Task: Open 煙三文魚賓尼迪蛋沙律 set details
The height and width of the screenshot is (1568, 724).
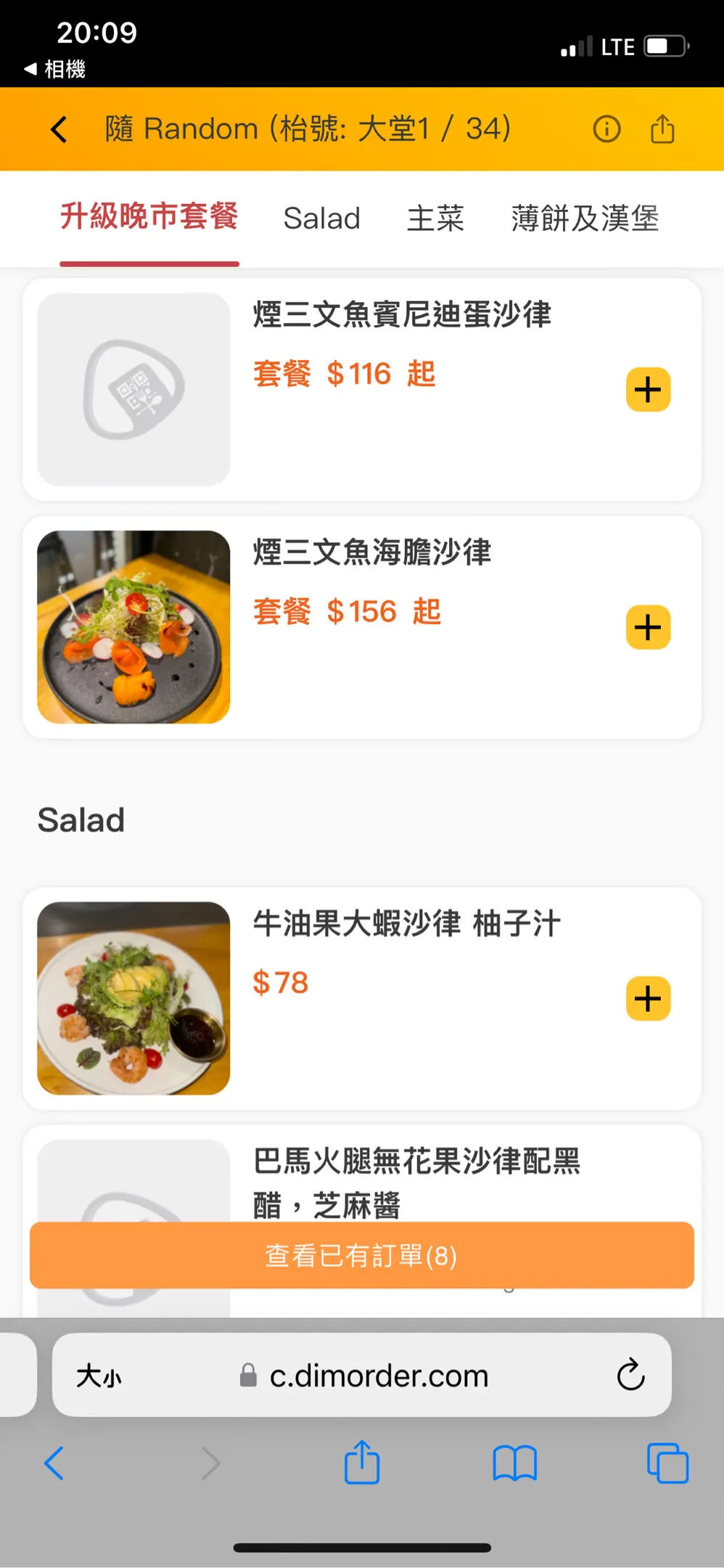Action: point(402,315)
